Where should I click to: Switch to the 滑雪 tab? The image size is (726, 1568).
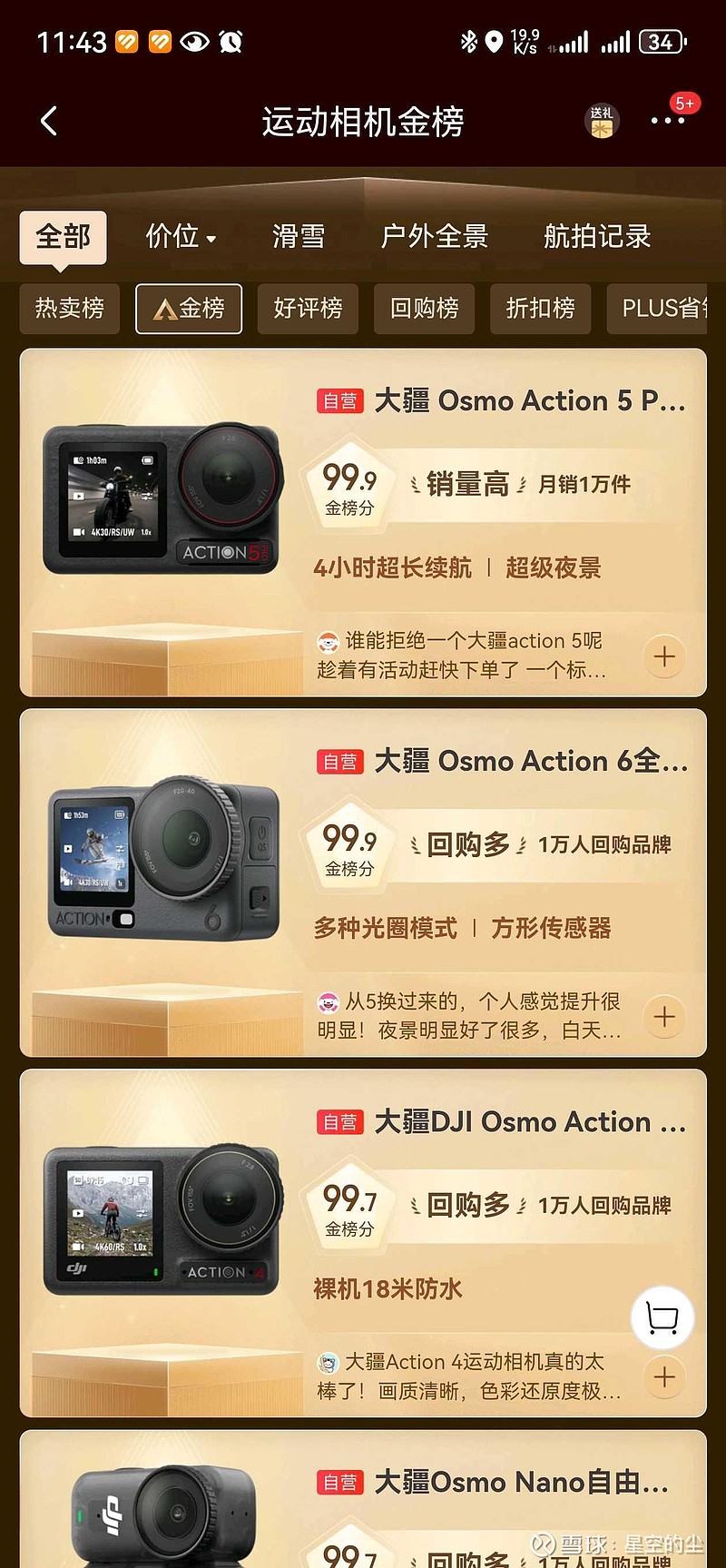click(x=298, y=236)
